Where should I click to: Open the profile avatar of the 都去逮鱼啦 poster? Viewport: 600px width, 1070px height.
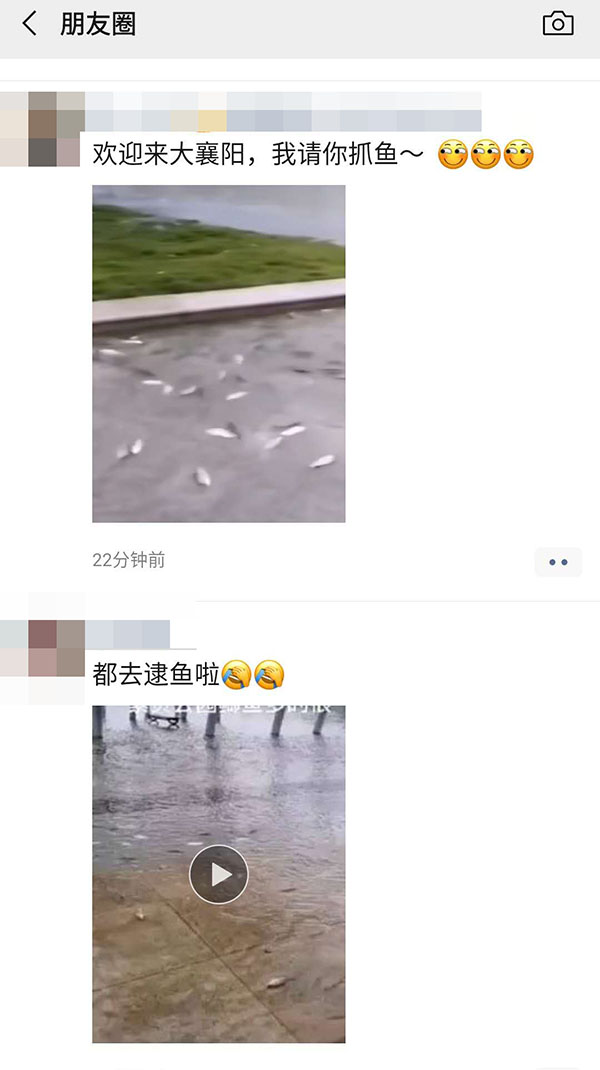(x=42, y=648)
